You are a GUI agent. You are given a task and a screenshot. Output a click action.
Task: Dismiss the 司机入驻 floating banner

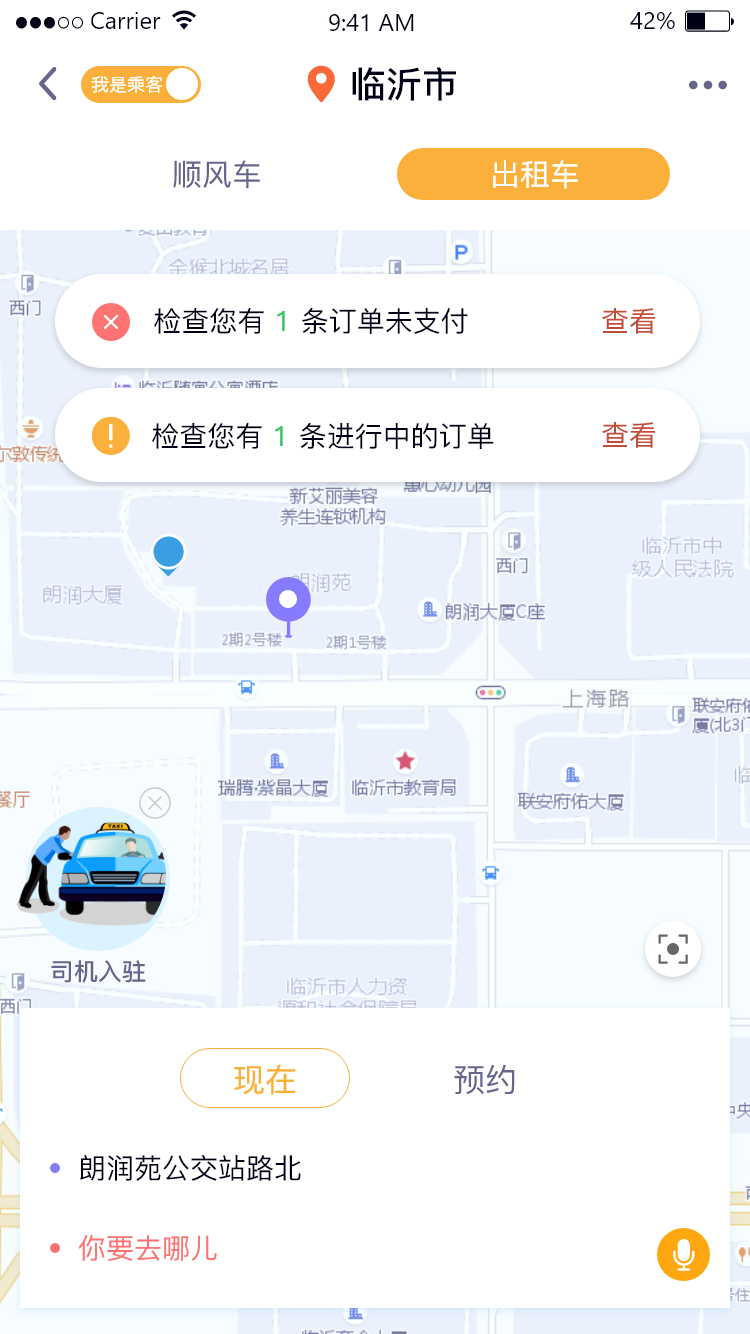155,803
